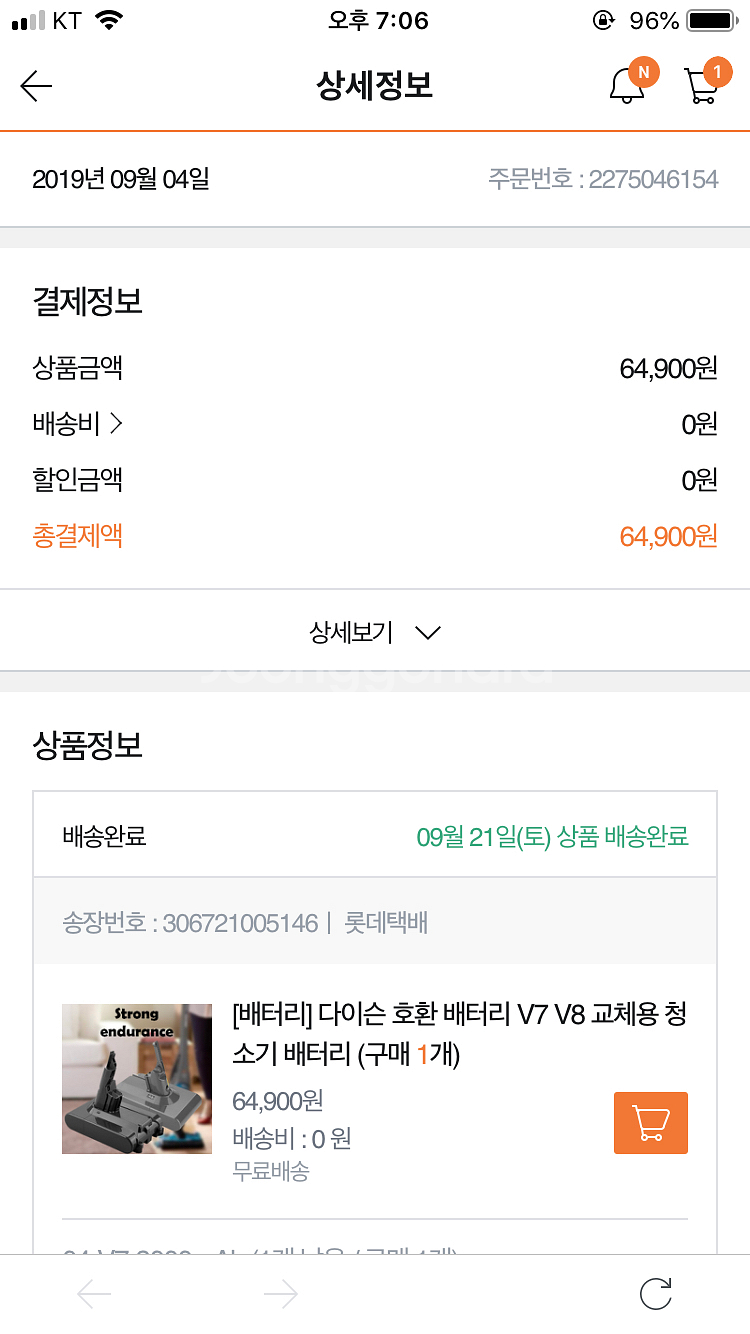Click the back arrow to leave order details
Image resolution: width=750 pixels, height=1334 pixels.
click(x=36, y=86)
